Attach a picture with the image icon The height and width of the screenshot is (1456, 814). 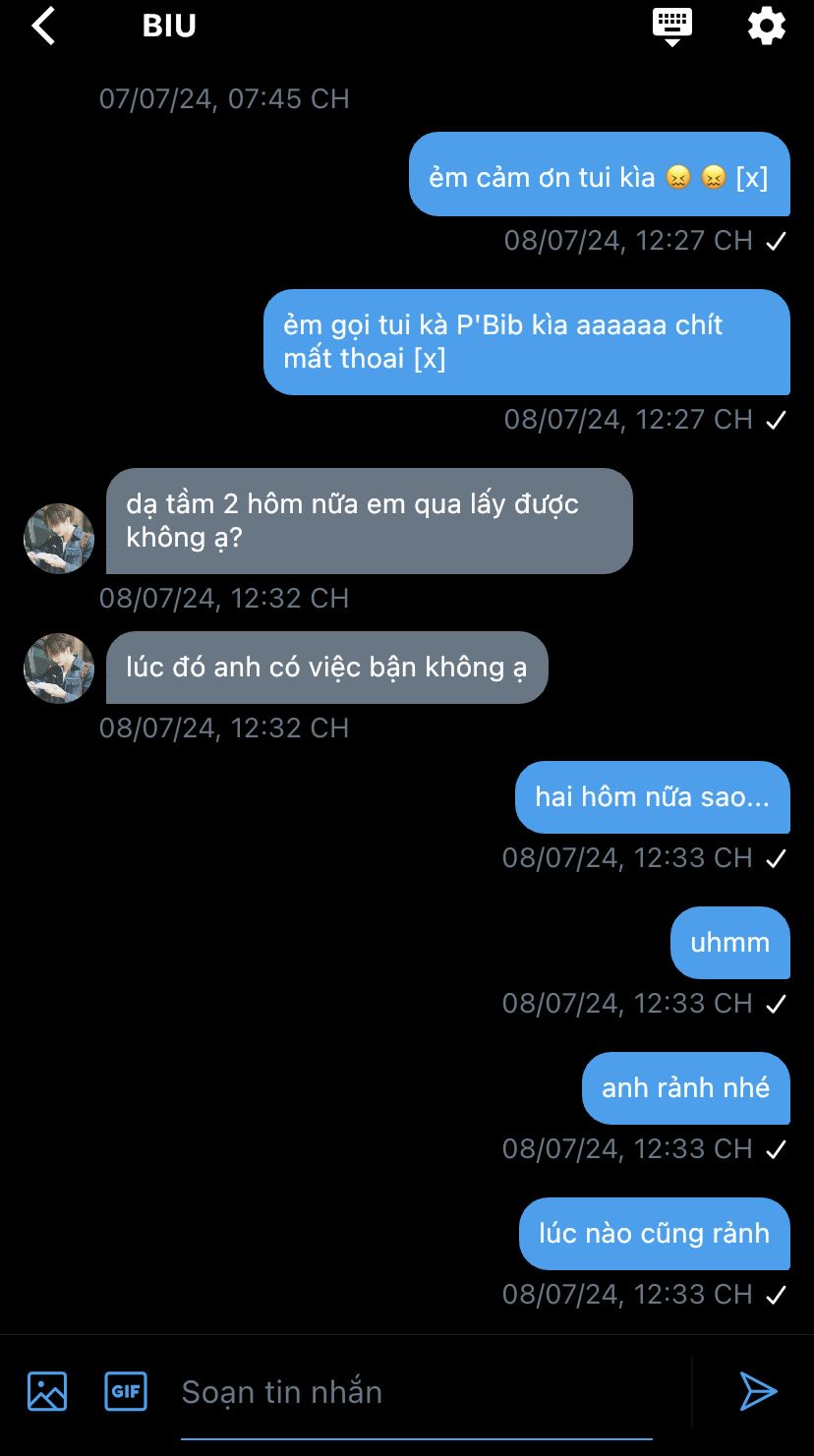(47, 1391)
